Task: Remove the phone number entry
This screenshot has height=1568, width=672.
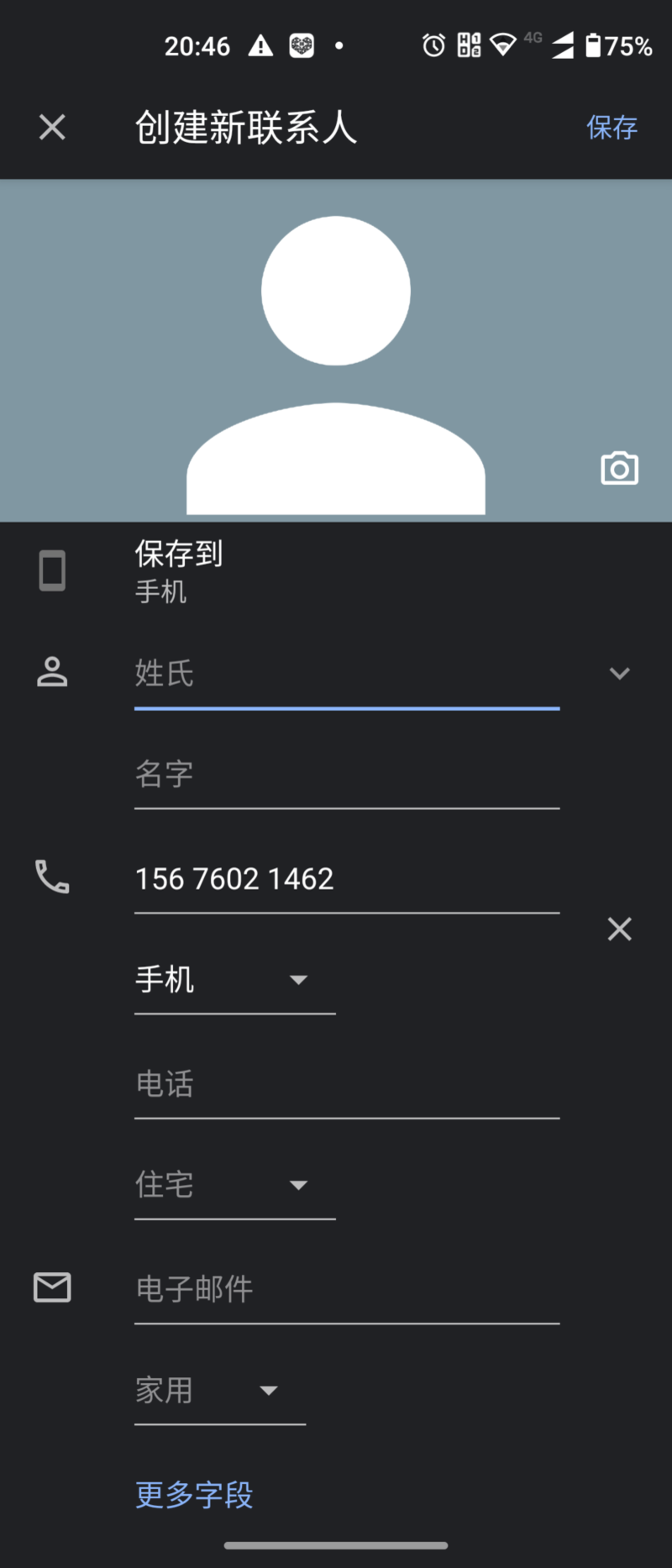Action: pos(619,929)
